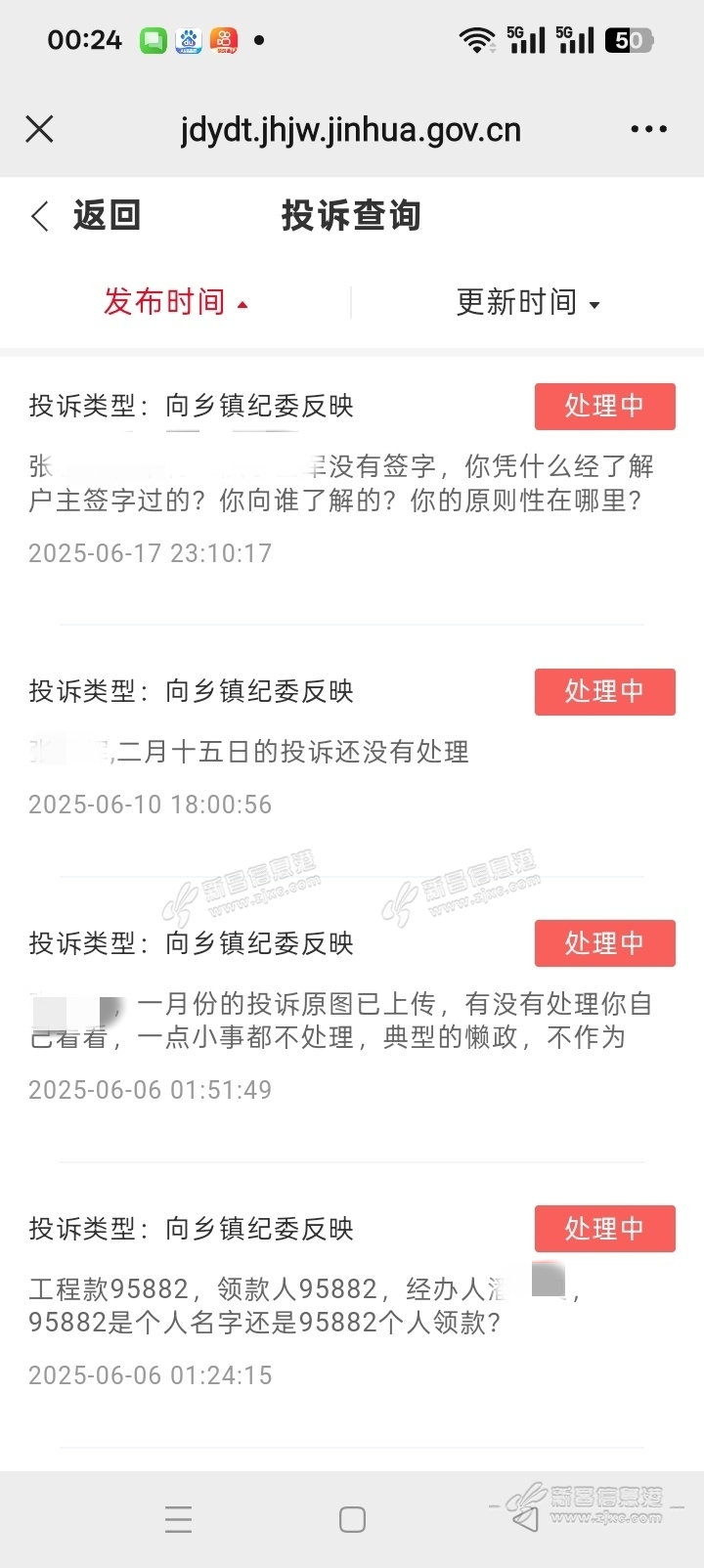
Task: Open complaint about 工程款95882
Action: click(x=352, y=1305)
